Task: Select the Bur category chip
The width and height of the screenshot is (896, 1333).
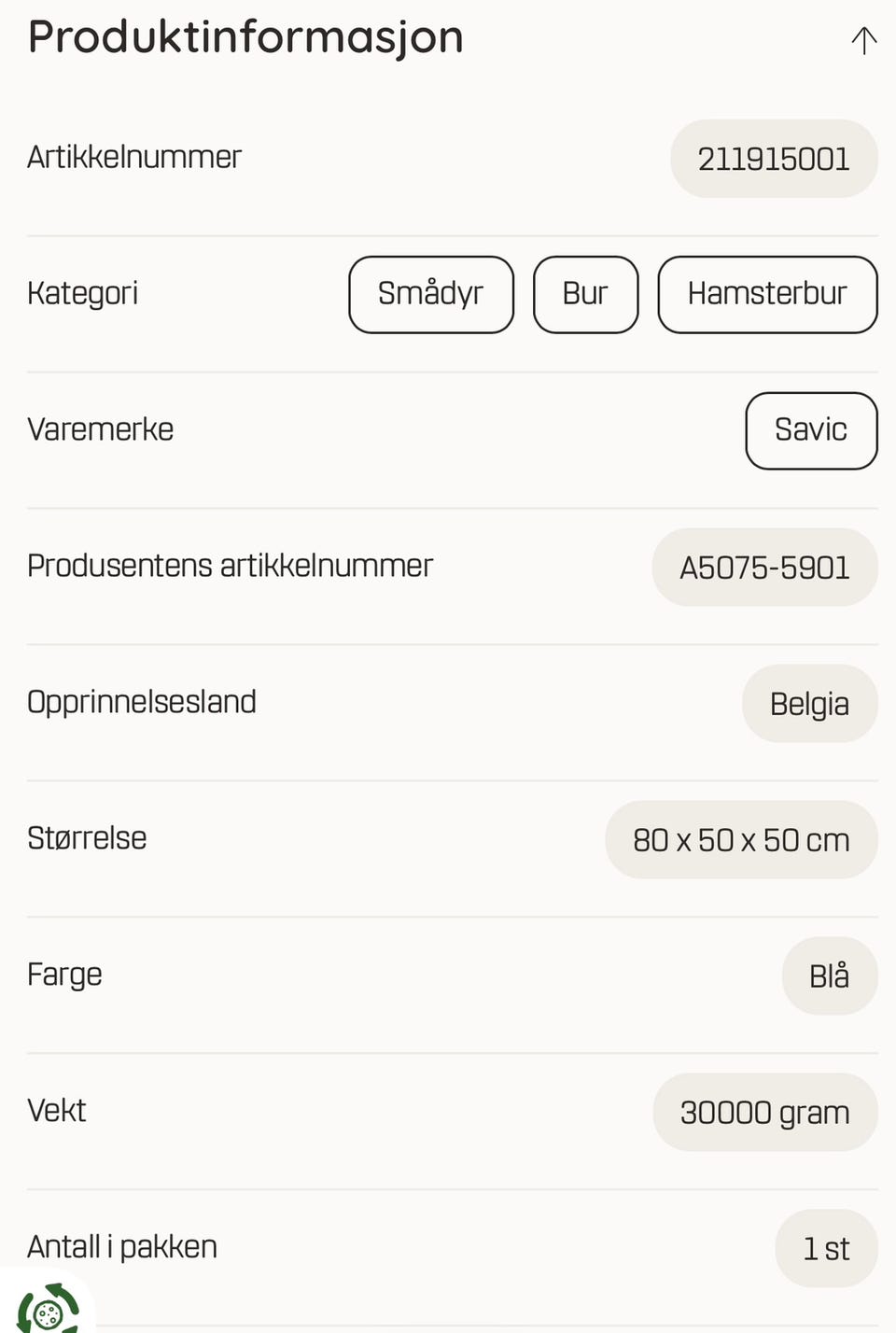Action: pos(585,294)
